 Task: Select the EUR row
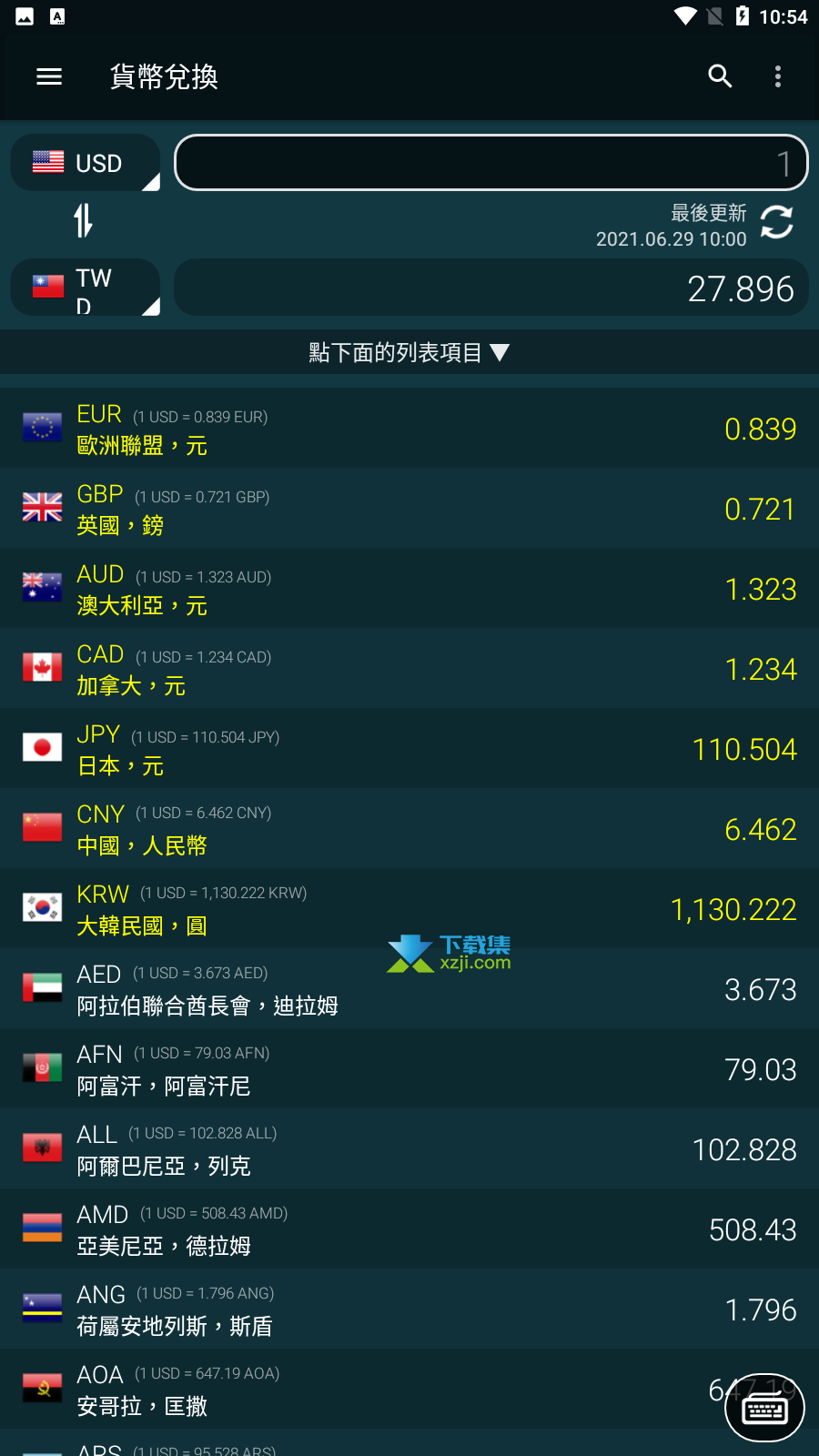409,429
